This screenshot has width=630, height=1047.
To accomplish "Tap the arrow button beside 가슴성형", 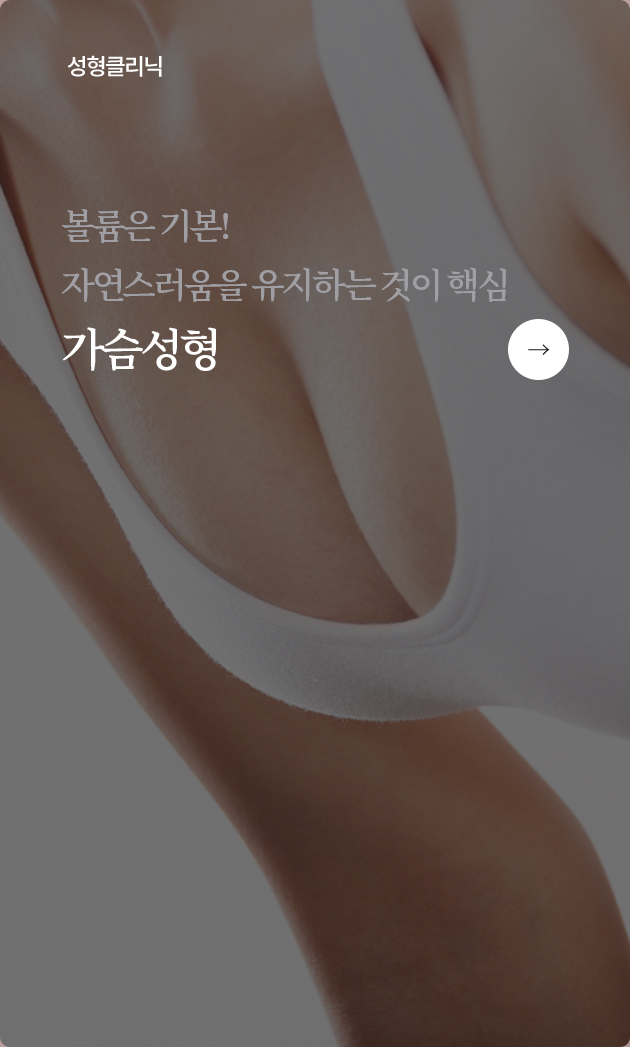I will coord(538,350).
